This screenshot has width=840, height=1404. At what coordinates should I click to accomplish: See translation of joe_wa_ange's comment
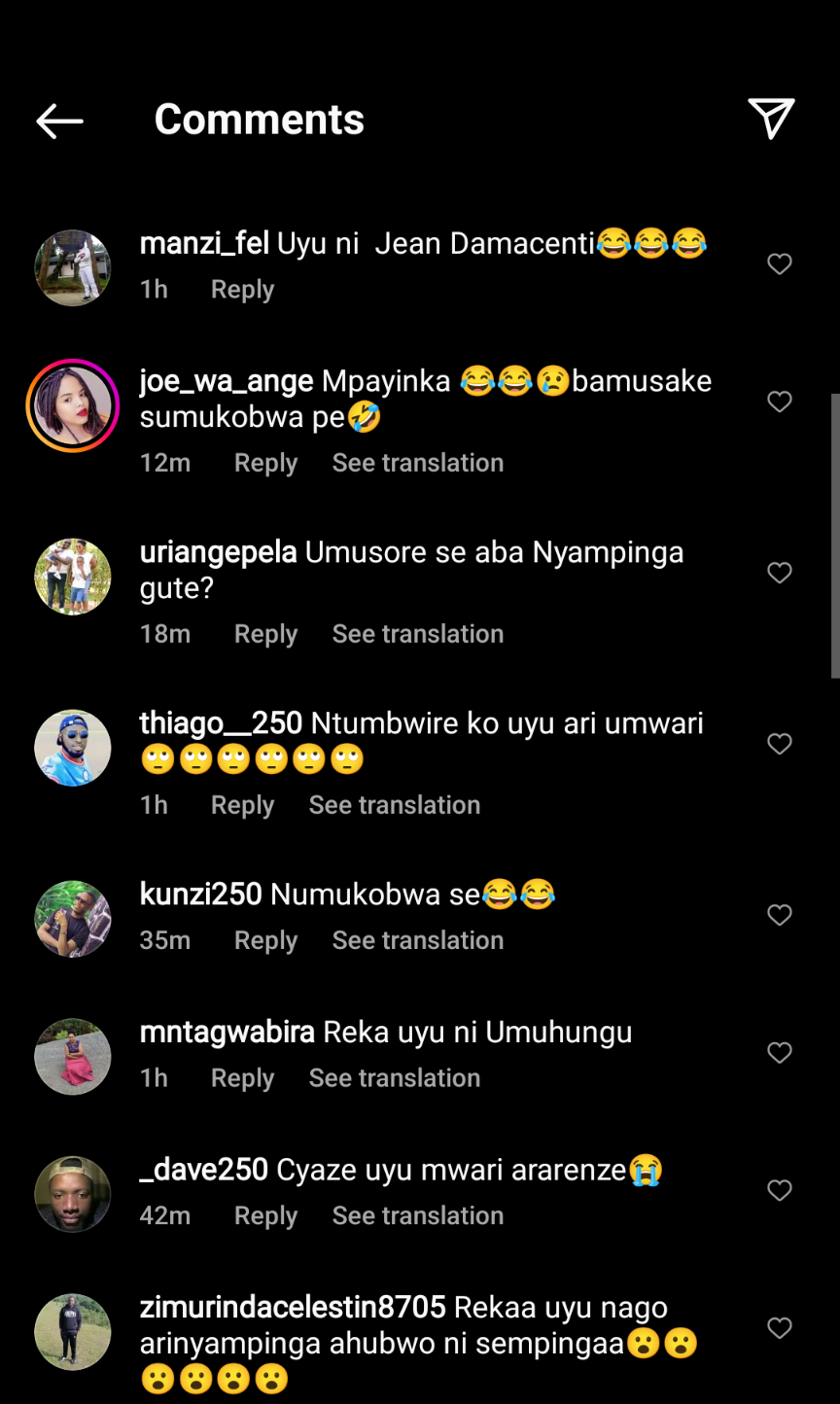click(x=418, y=463)
